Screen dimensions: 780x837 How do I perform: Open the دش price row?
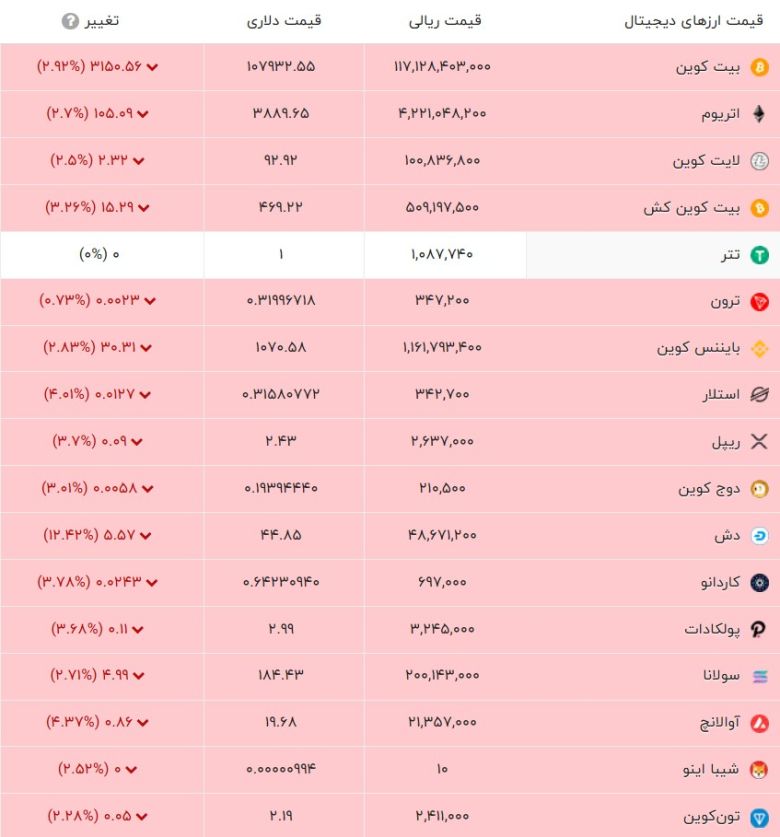point(727,536)
